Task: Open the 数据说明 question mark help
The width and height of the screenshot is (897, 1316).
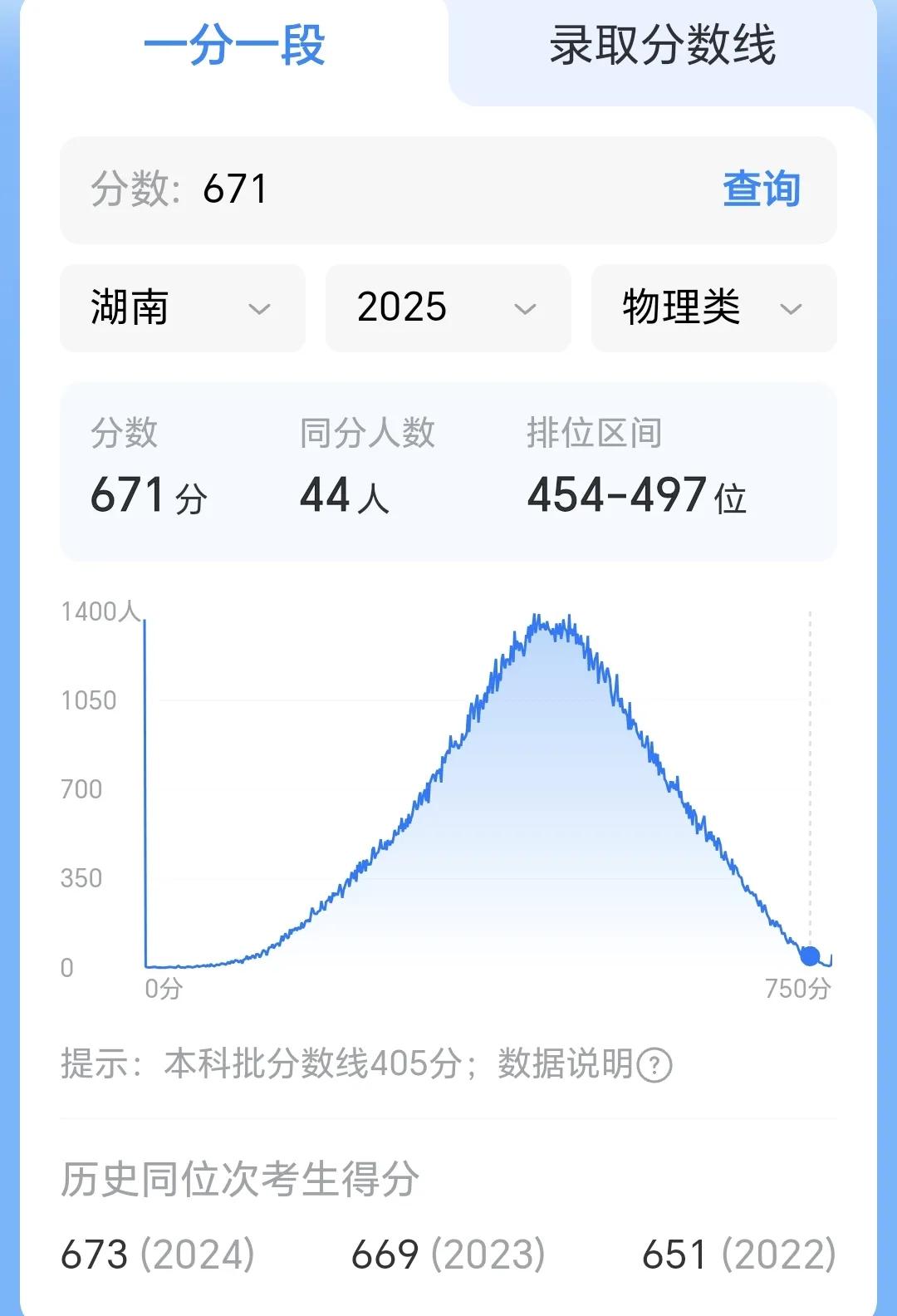Action: pos(654,1065)
